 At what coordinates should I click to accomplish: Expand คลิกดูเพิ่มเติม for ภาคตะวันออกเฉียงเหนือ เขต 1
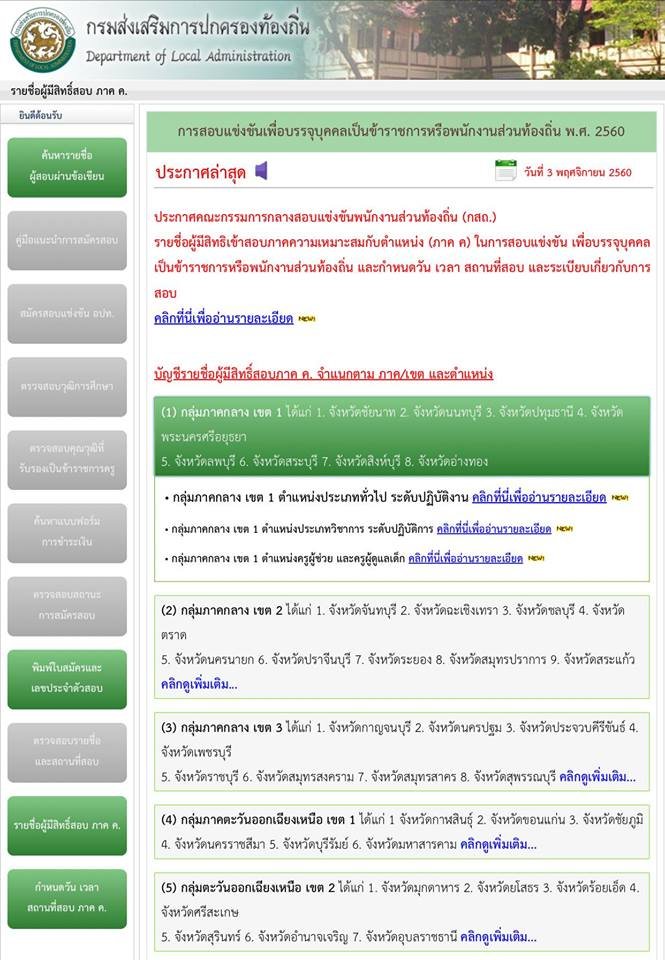(498, 845)
